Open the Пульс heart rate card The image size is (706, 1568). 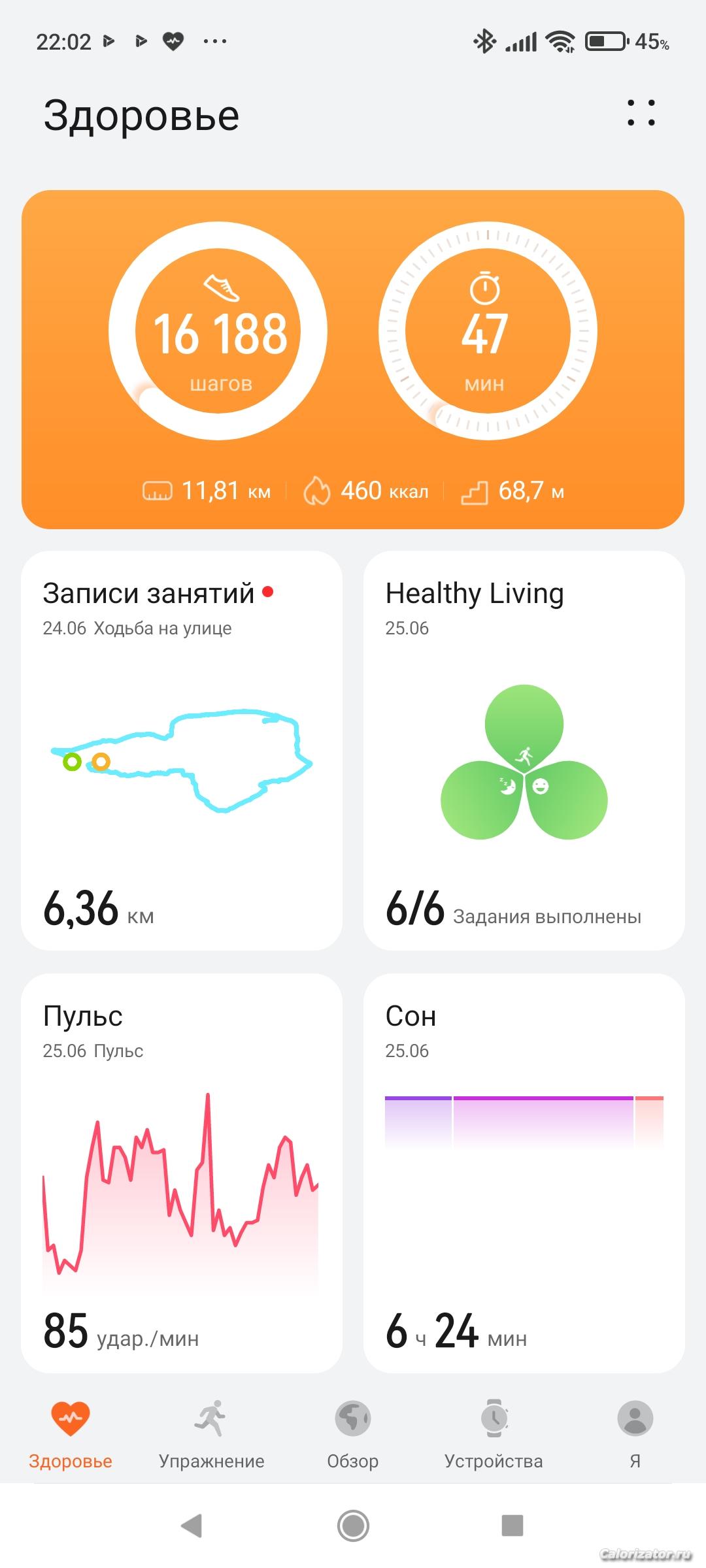coord(182,1173)
